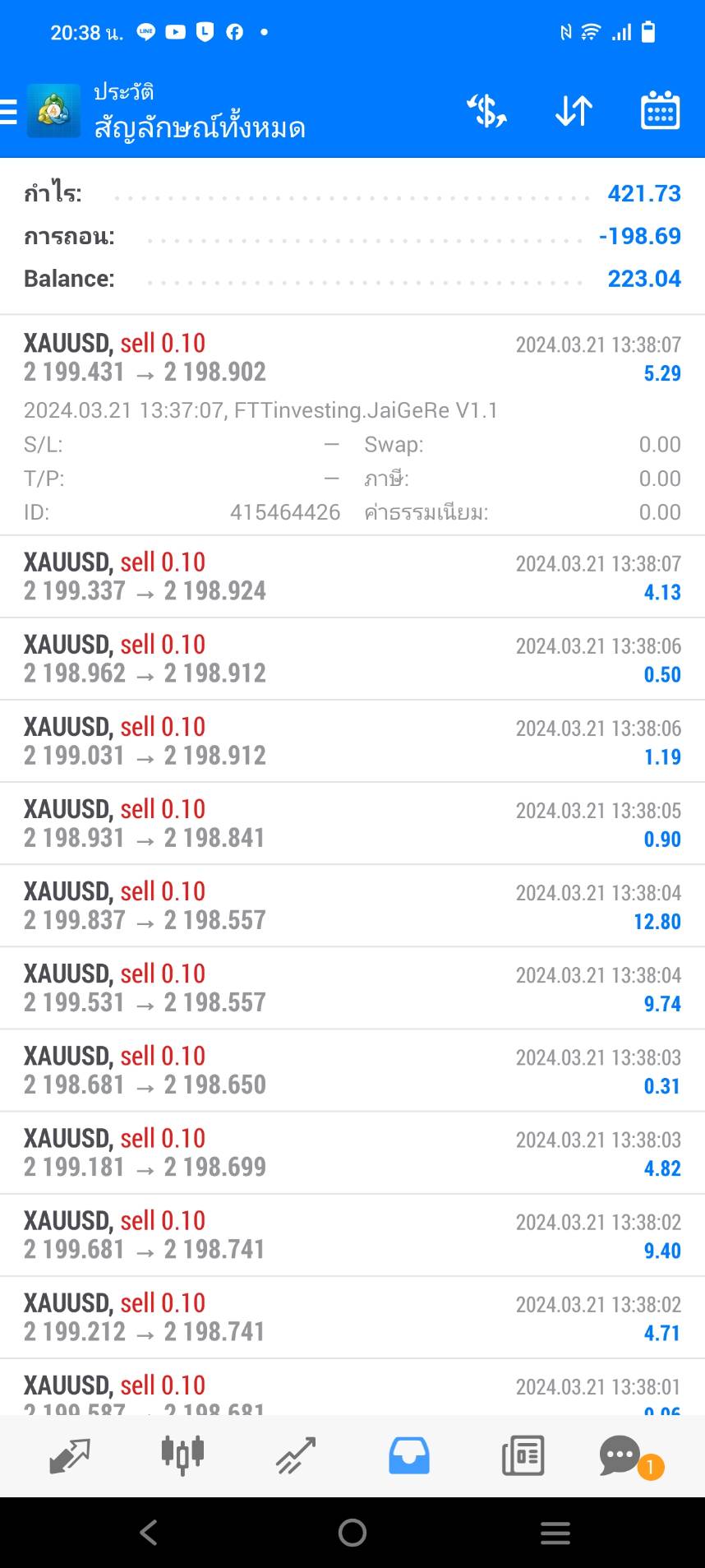This screenshot has width=705, height=1568.
Task: Open the calendar date range picker
Action: [x=660, y=111]
